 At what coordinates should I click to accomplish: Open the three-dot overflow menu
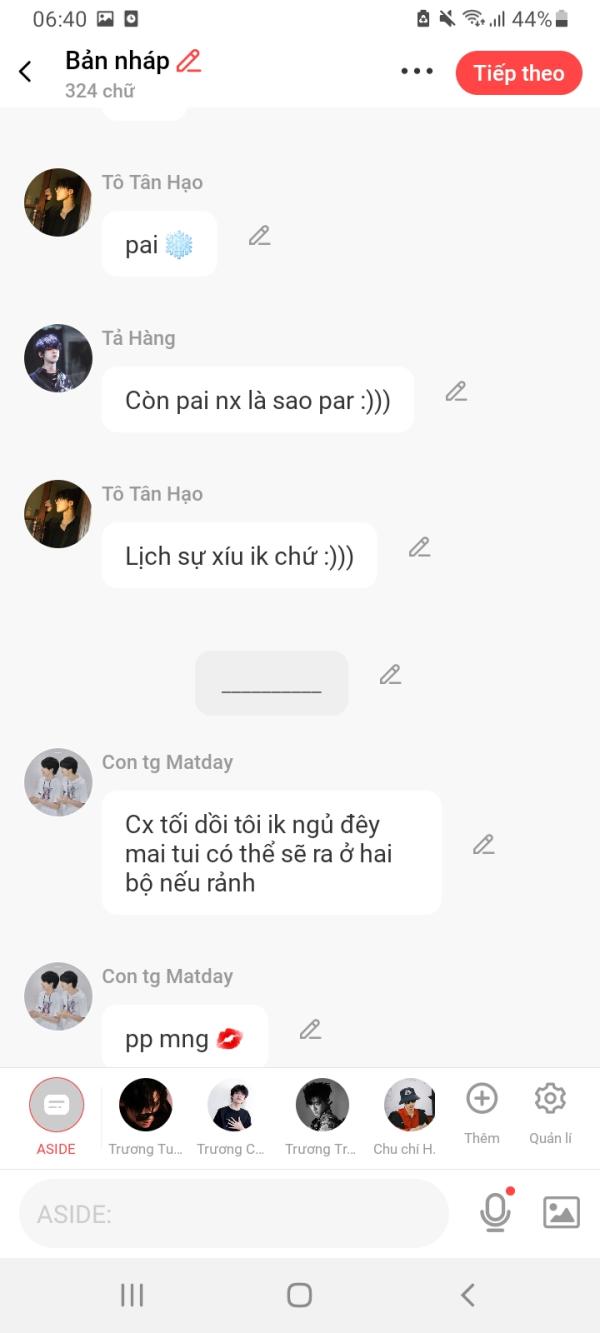click(x=417, y=72)
